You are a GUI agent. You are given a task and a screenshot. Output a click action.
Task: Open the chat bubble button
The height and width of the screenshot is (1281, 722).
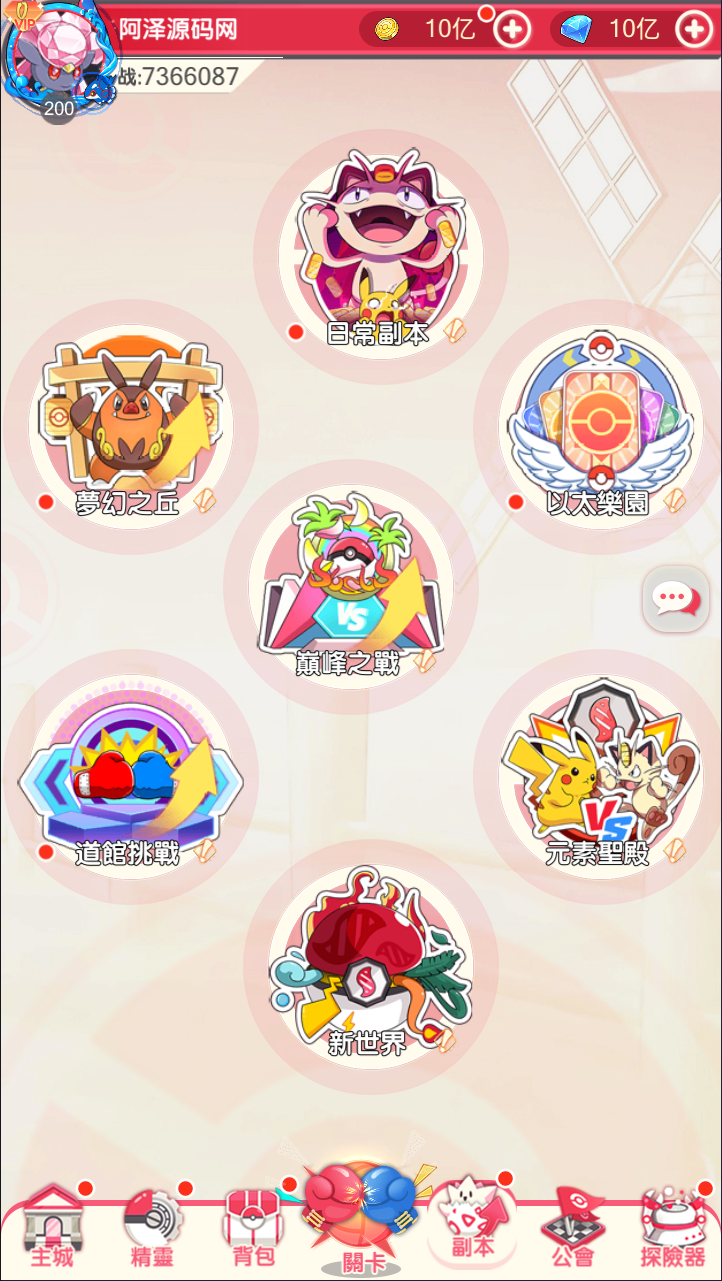676,599
